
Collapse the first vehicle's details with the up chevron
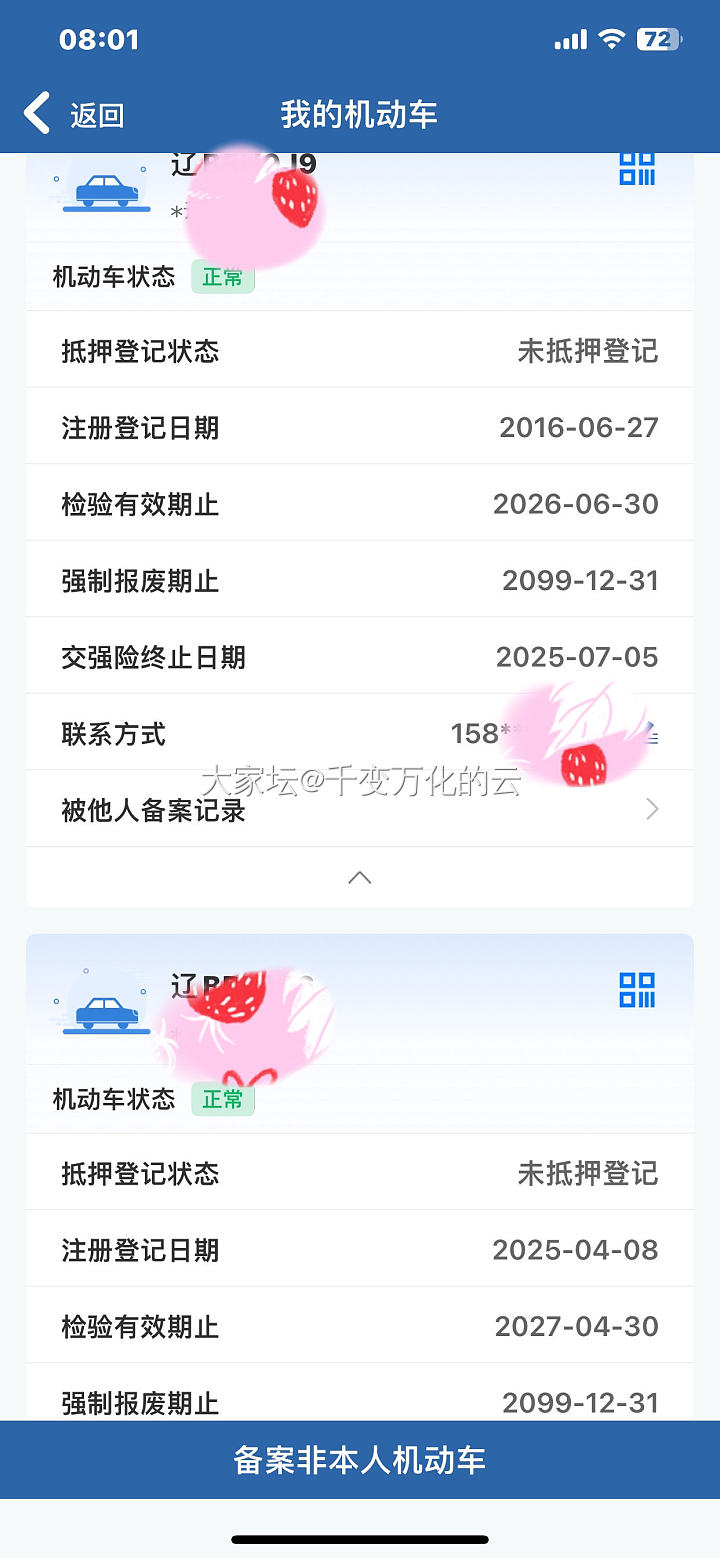(x=359, y=877)
